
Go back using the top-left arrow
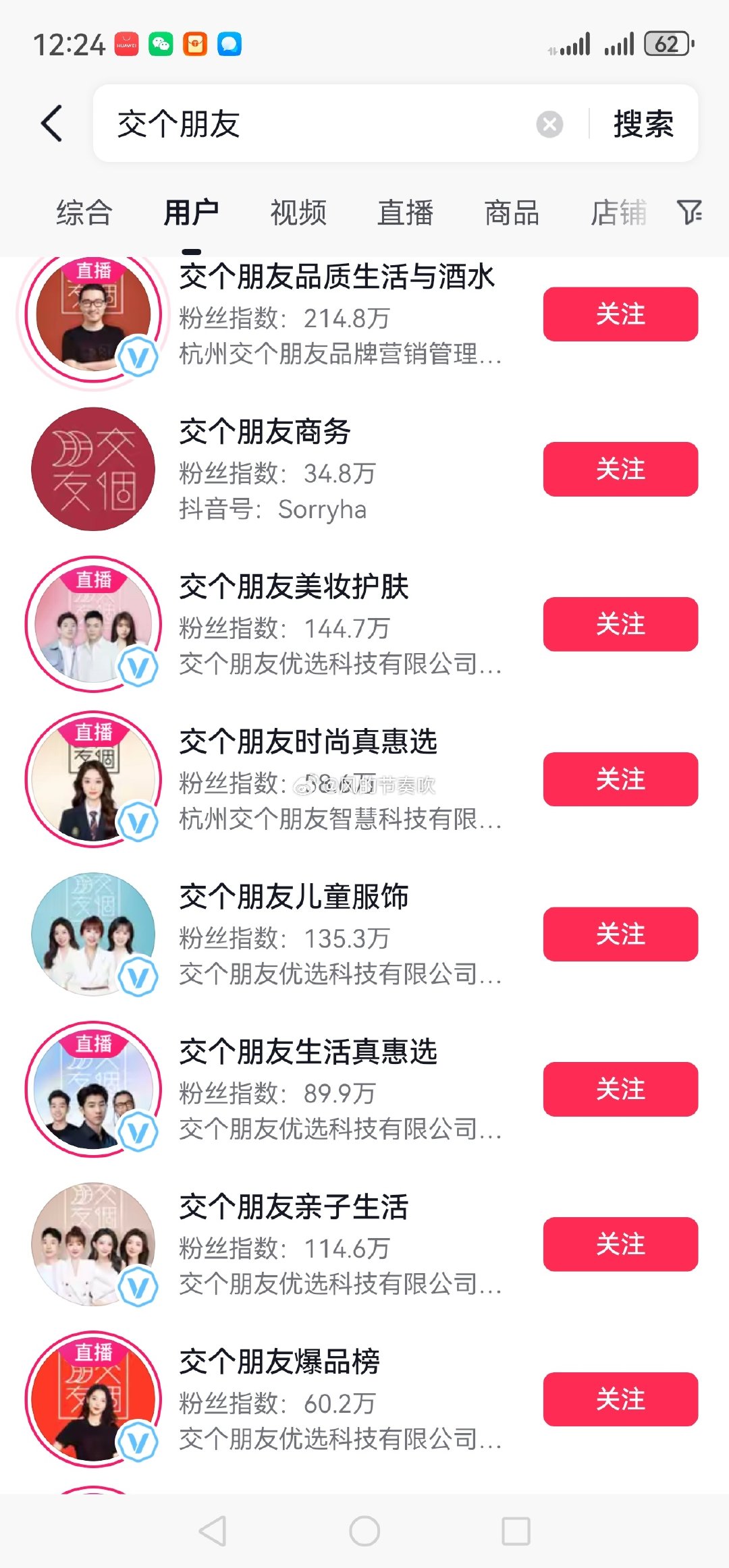tap(52, 123)
